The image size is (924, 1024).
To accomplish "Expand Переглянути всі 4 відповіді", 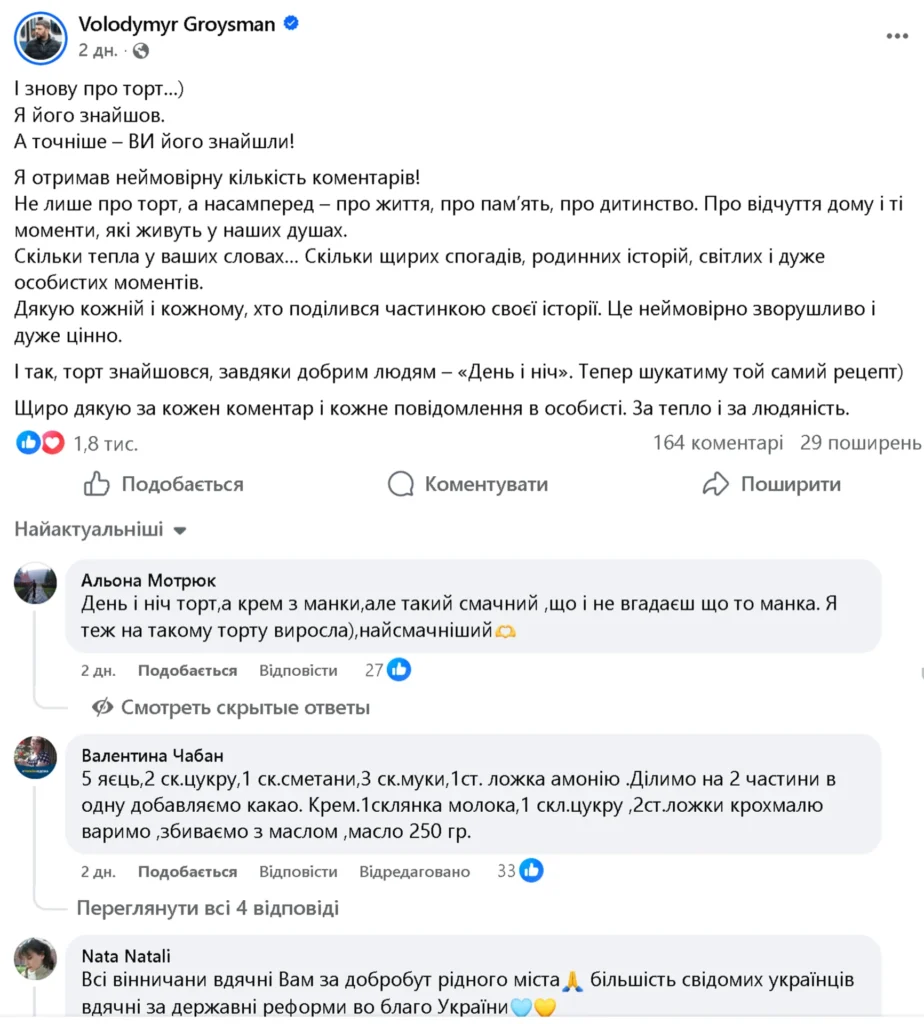I will (x=208, y=908).
